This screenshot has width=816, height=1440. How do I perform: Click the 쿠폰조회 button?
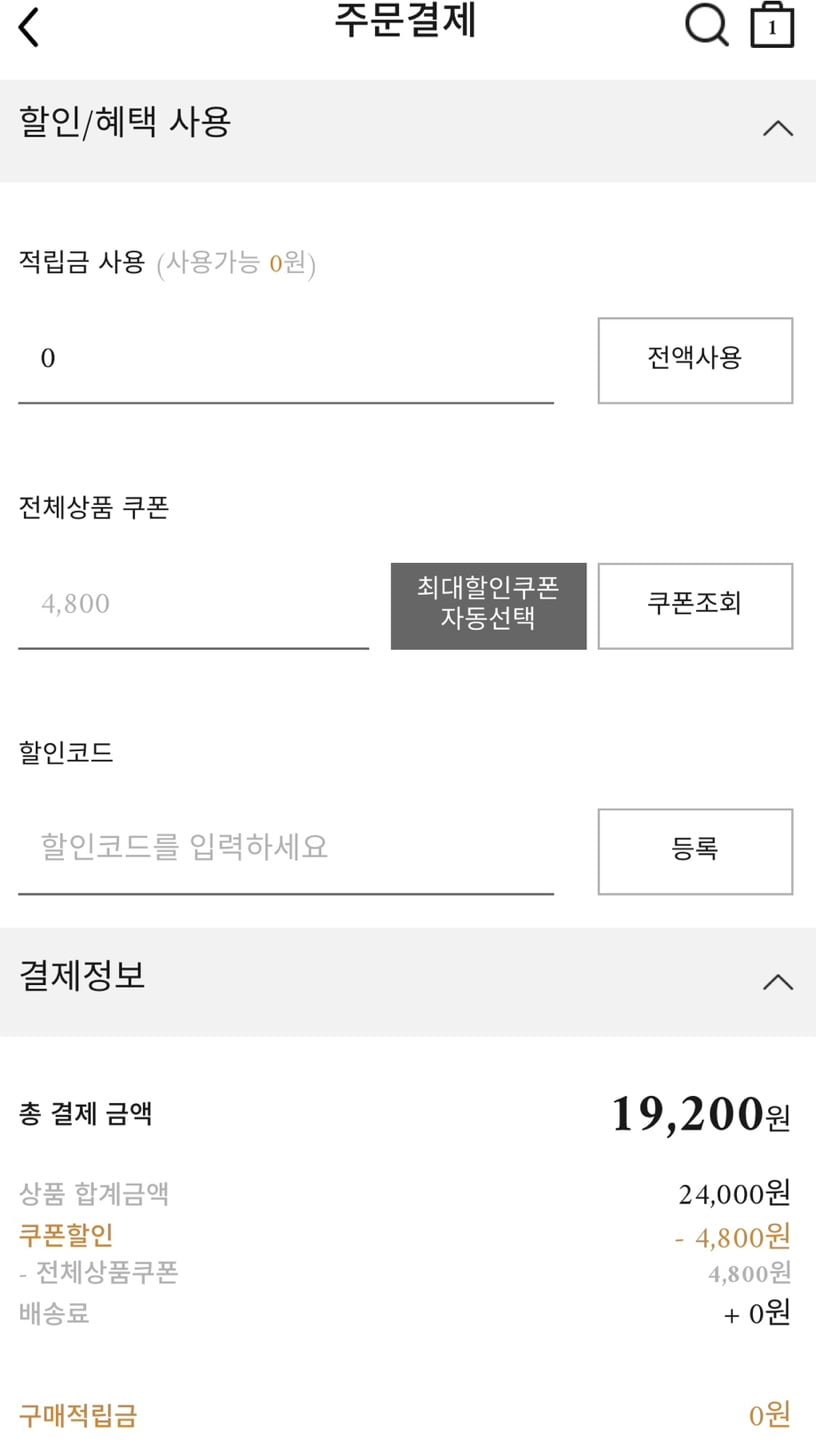[695, 606]
